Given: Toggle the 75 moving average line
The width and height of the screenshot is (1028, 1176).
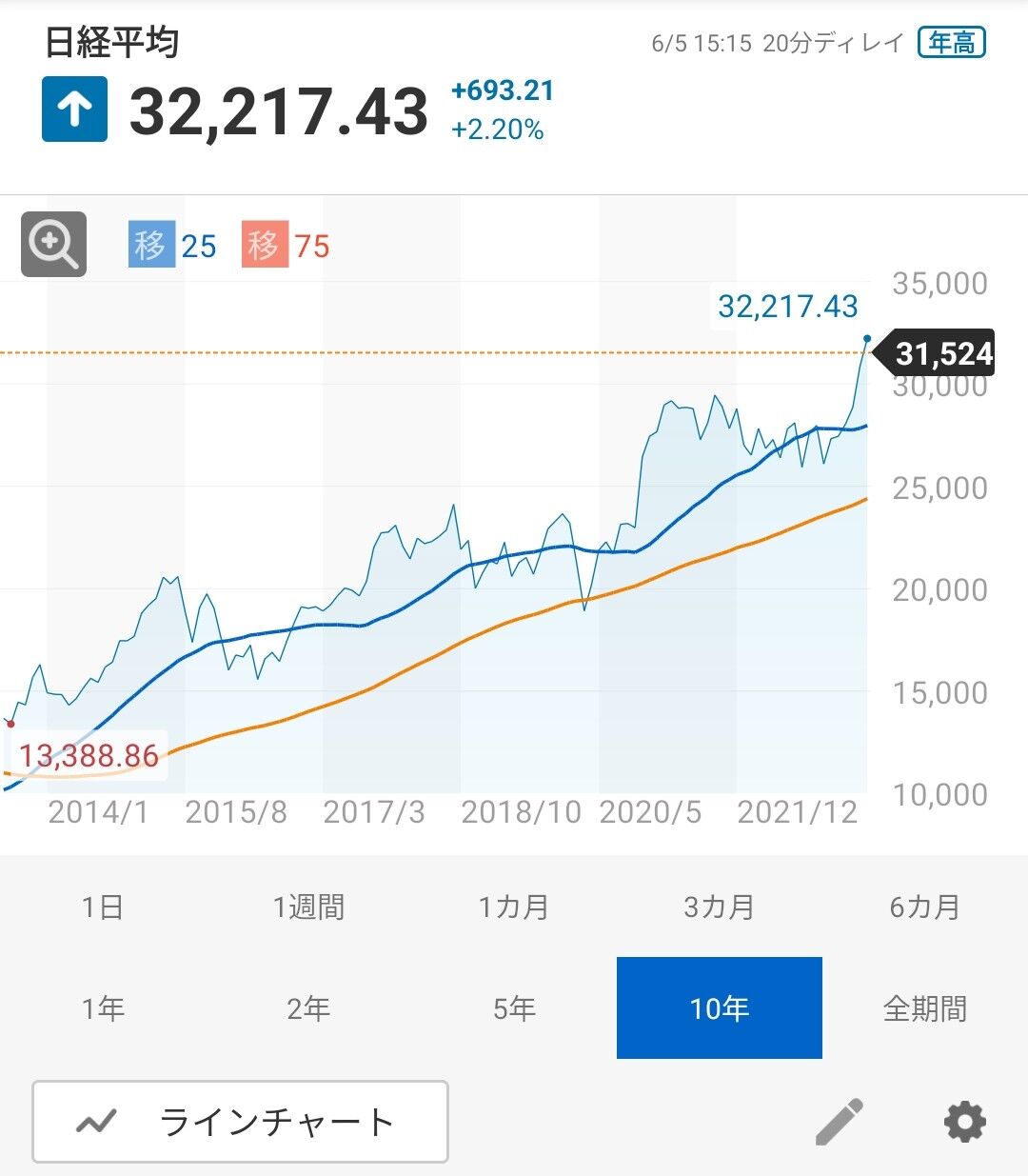Looking at the screenshot, I should coord(286,245).
